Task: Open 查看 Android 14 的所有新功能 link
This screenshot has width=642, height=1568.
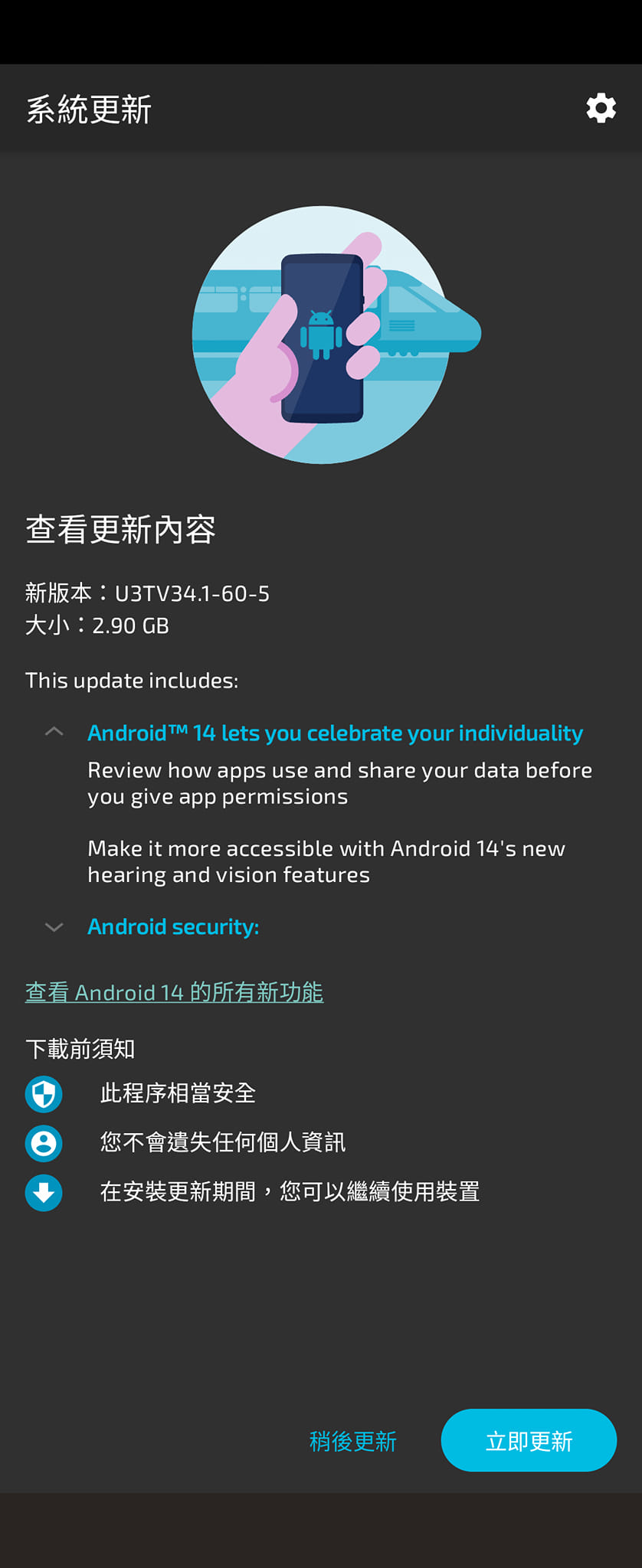Action: (174, 992)
